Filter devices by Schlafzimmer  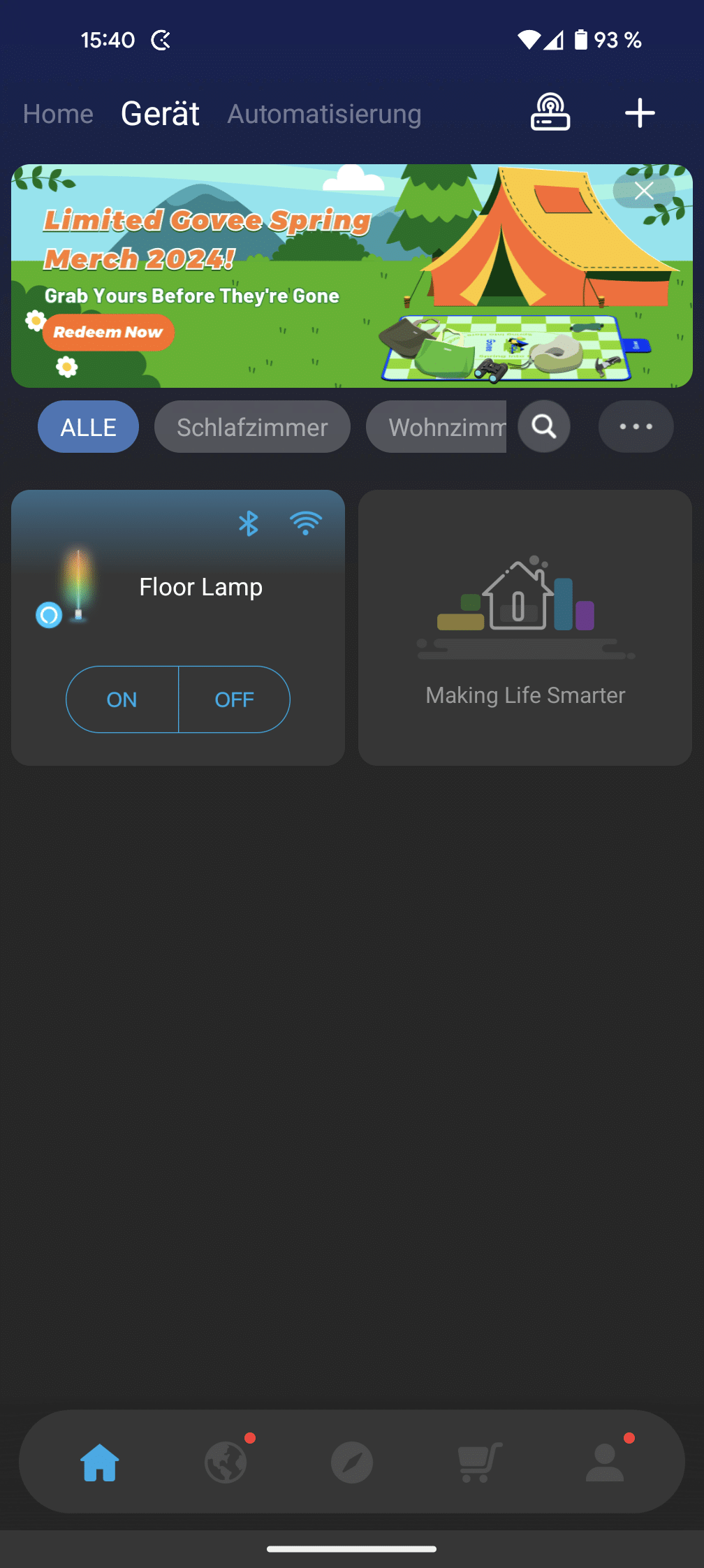pyautogui.click(x=252, y=427)
